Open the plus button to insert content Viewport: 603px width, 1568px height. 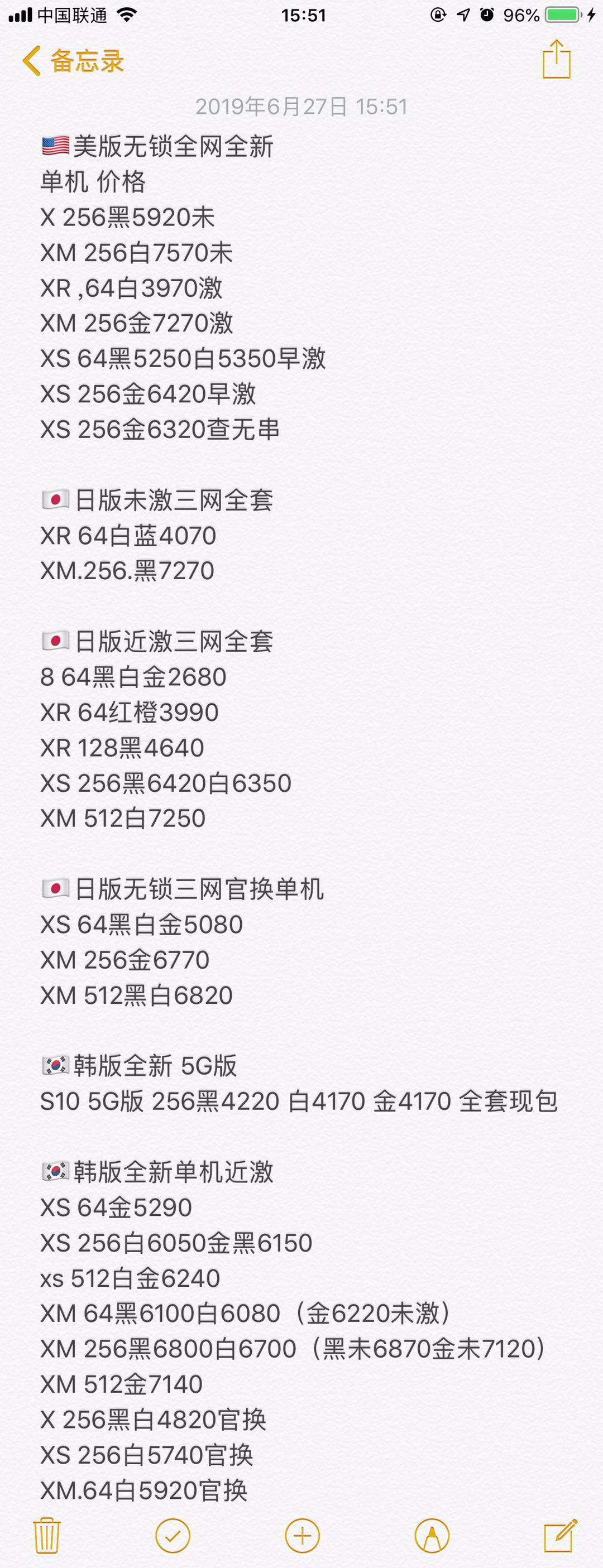pyautogui.click(x=302, y=1536)
